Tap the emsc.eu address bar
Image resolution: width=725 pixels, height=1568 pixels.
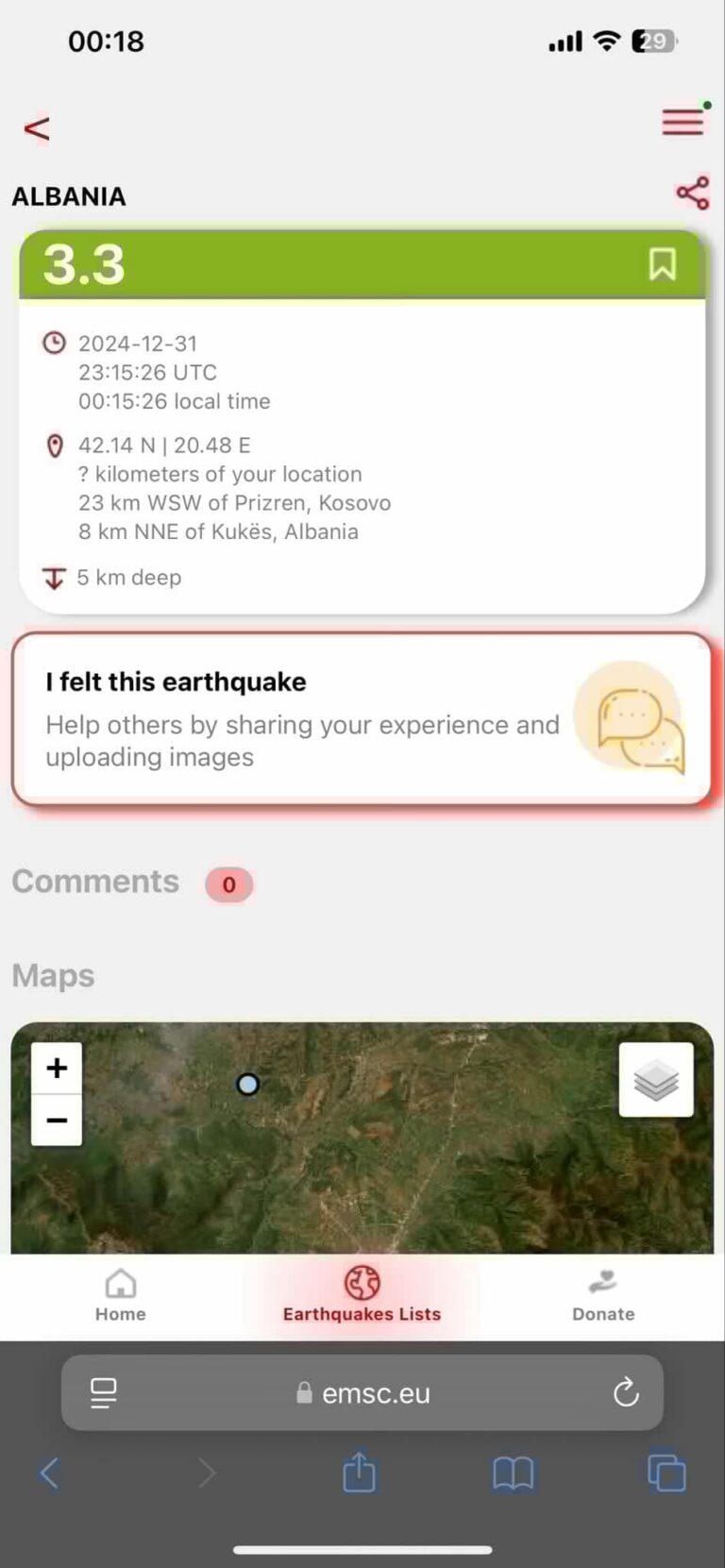point(363,1393)
